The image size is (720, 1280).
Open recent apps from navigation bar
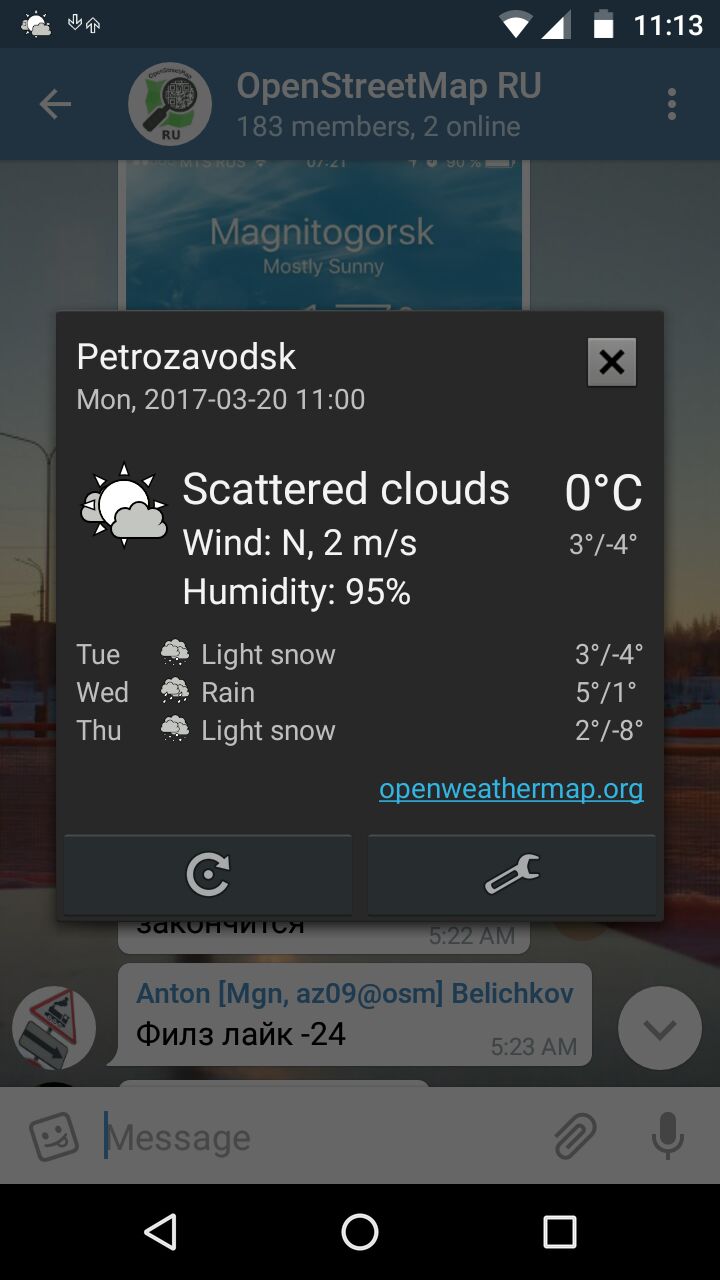point(560,1232)
